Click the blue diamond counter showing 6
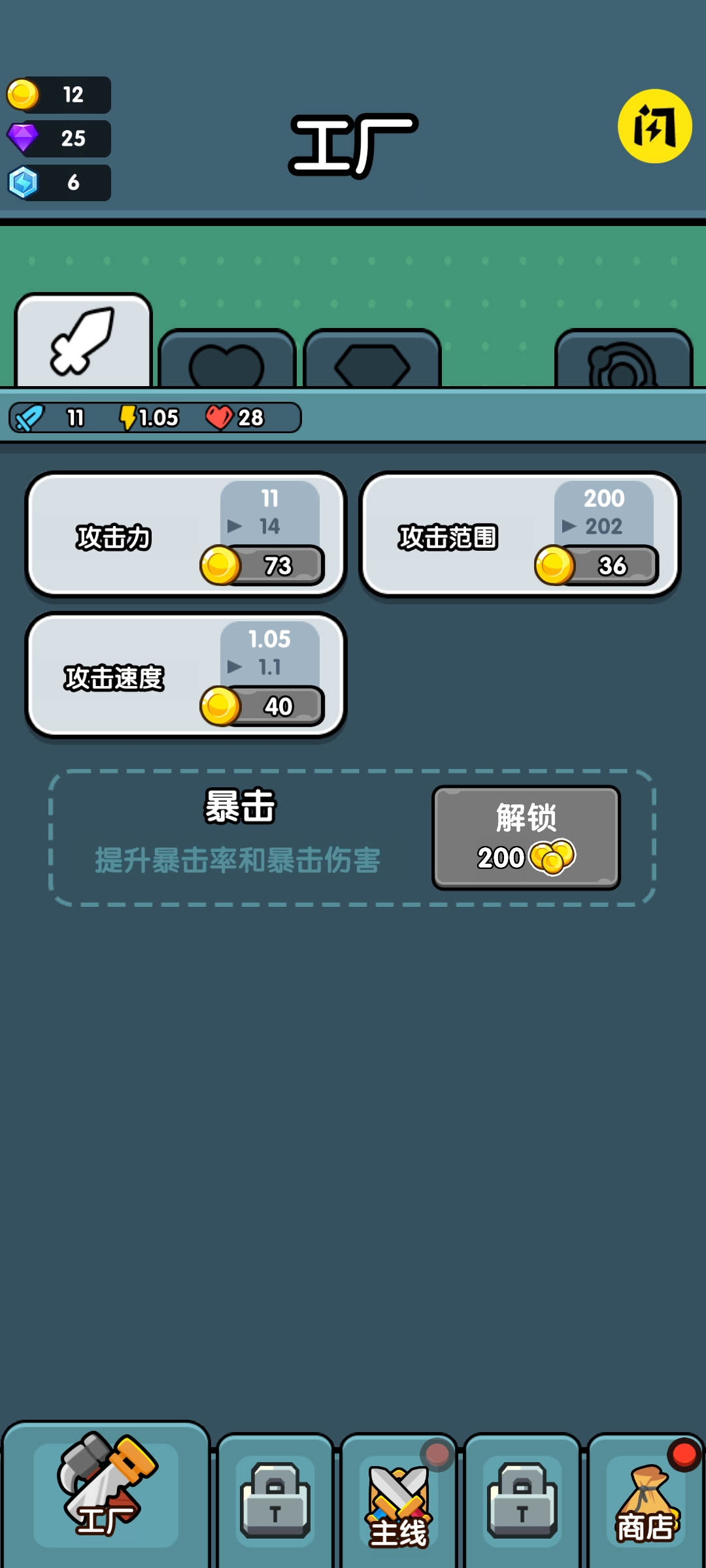Image resolution: width=706 pixels, height=1568 pixels. 59,184
